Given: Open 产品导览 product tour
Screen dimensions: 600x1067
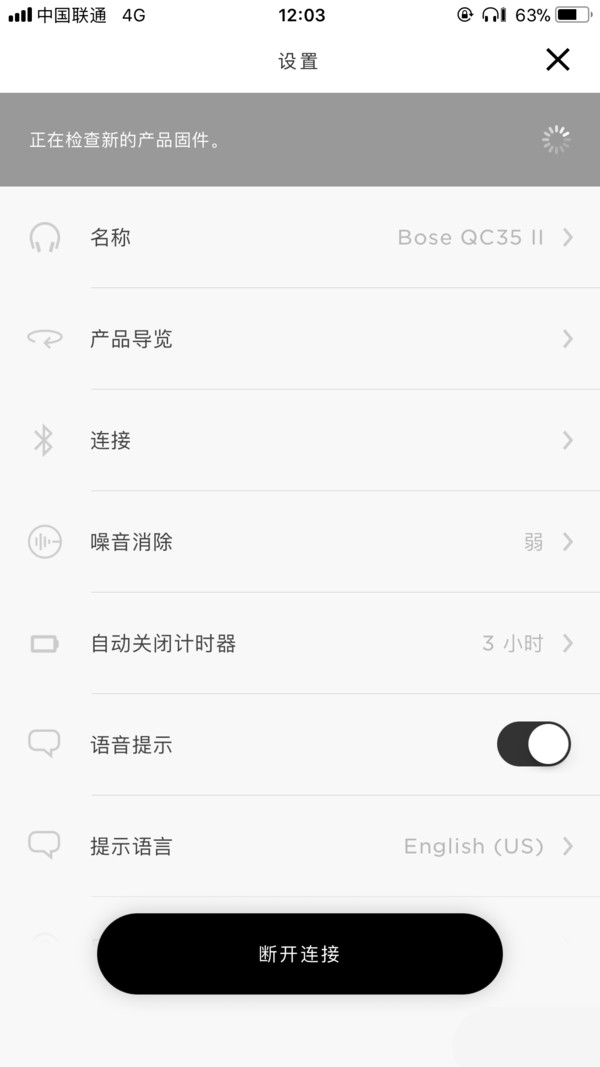Looking at the screenshot, I should (300, 339).
